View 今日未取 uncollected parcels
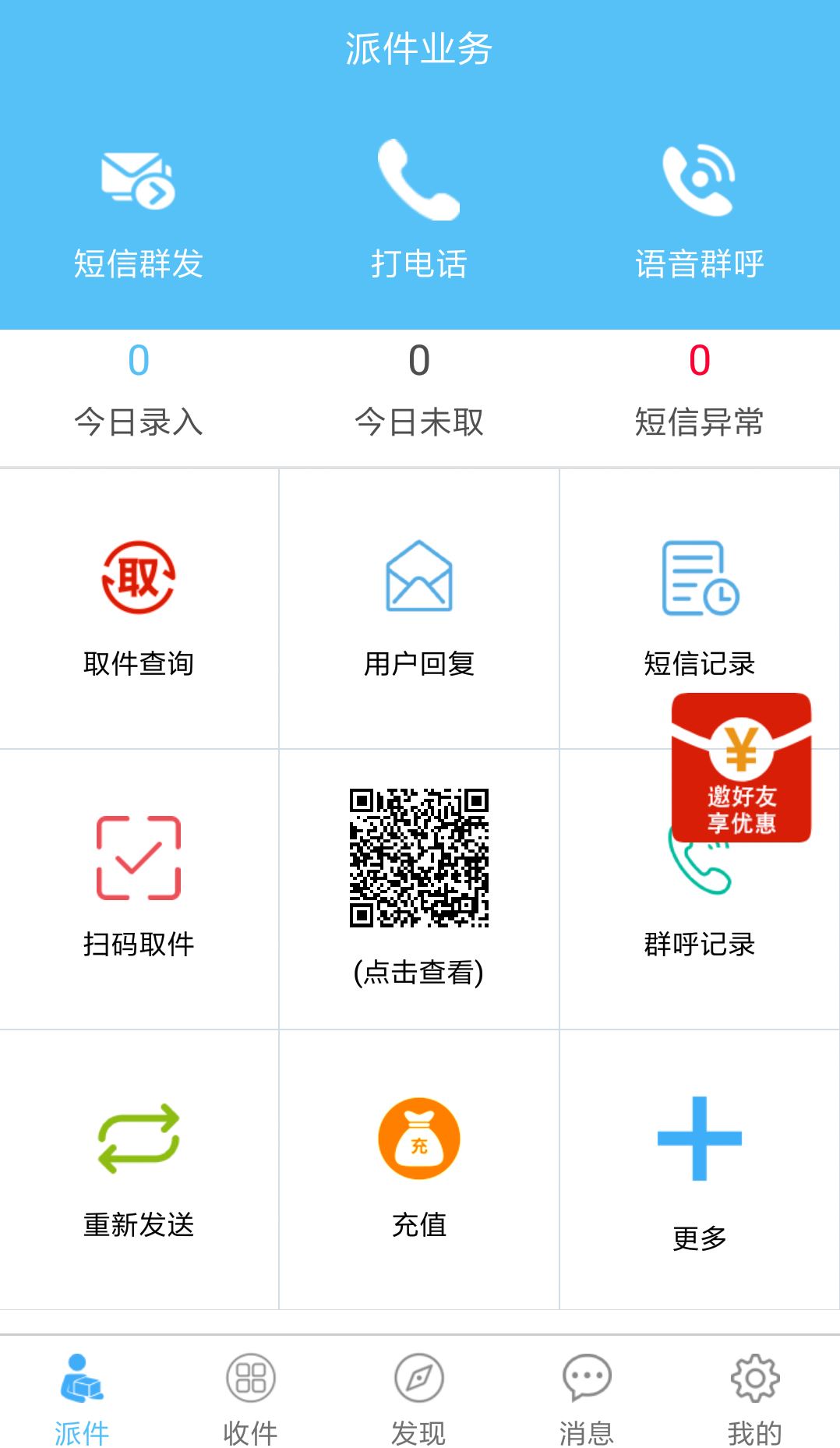Screen dimensions: 840x1448 [x=419, y=391]
